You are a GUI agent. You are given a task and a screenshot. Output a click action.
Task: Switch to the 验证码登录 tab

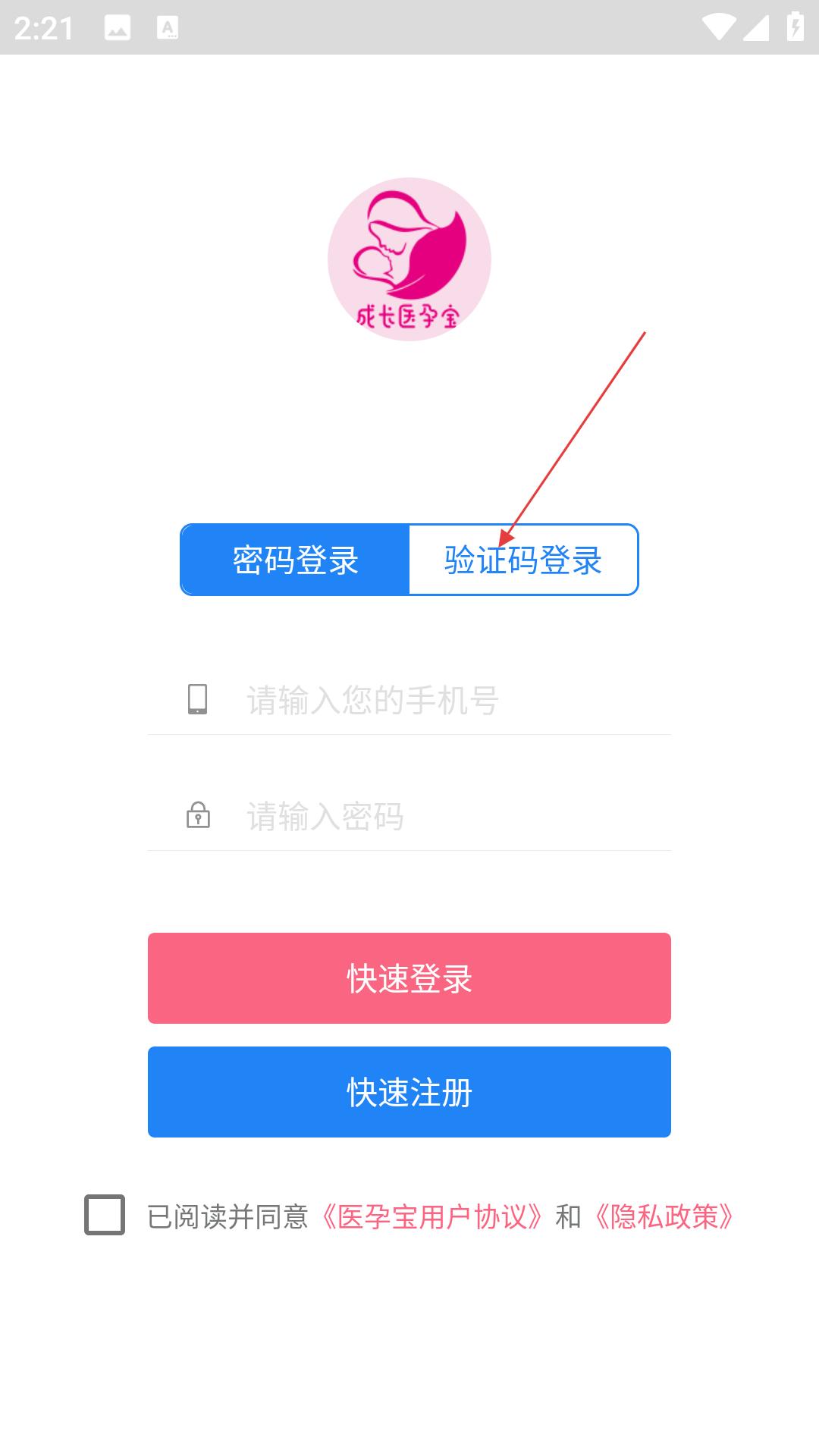coord(523,560)
